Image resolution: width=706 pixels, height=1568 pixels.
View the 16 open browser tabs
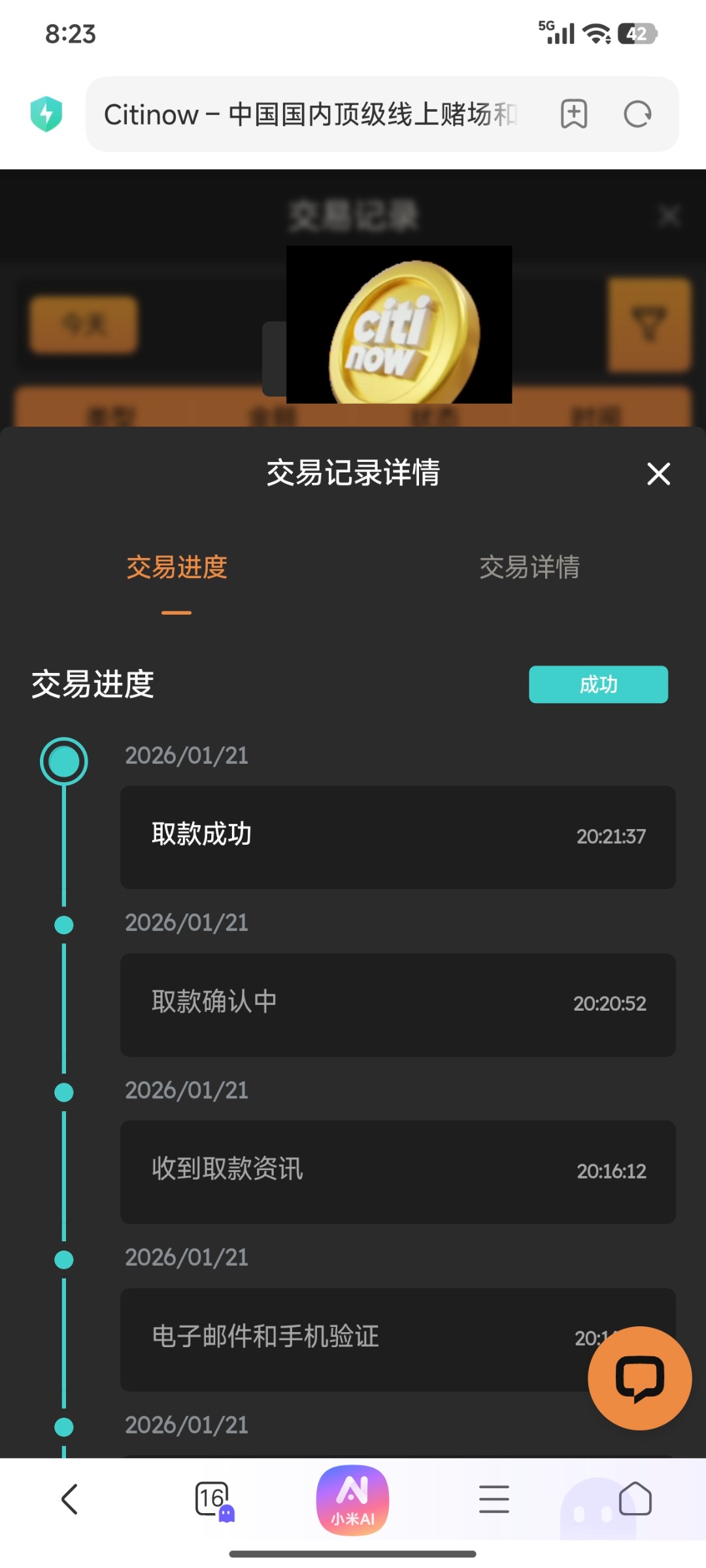pos(212,1499)
